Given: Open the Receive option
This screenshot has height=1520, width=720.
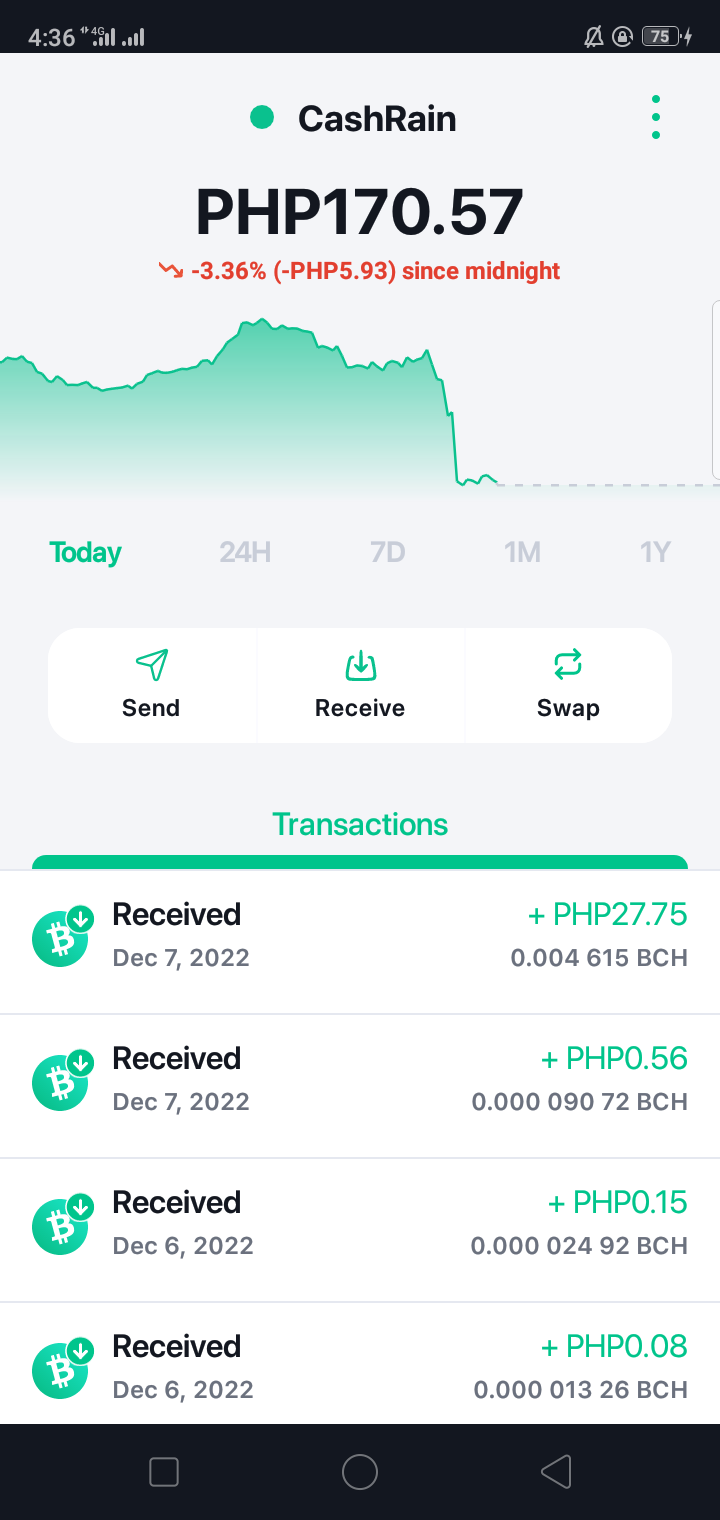Looking at the screenshot, I should 360,685.
